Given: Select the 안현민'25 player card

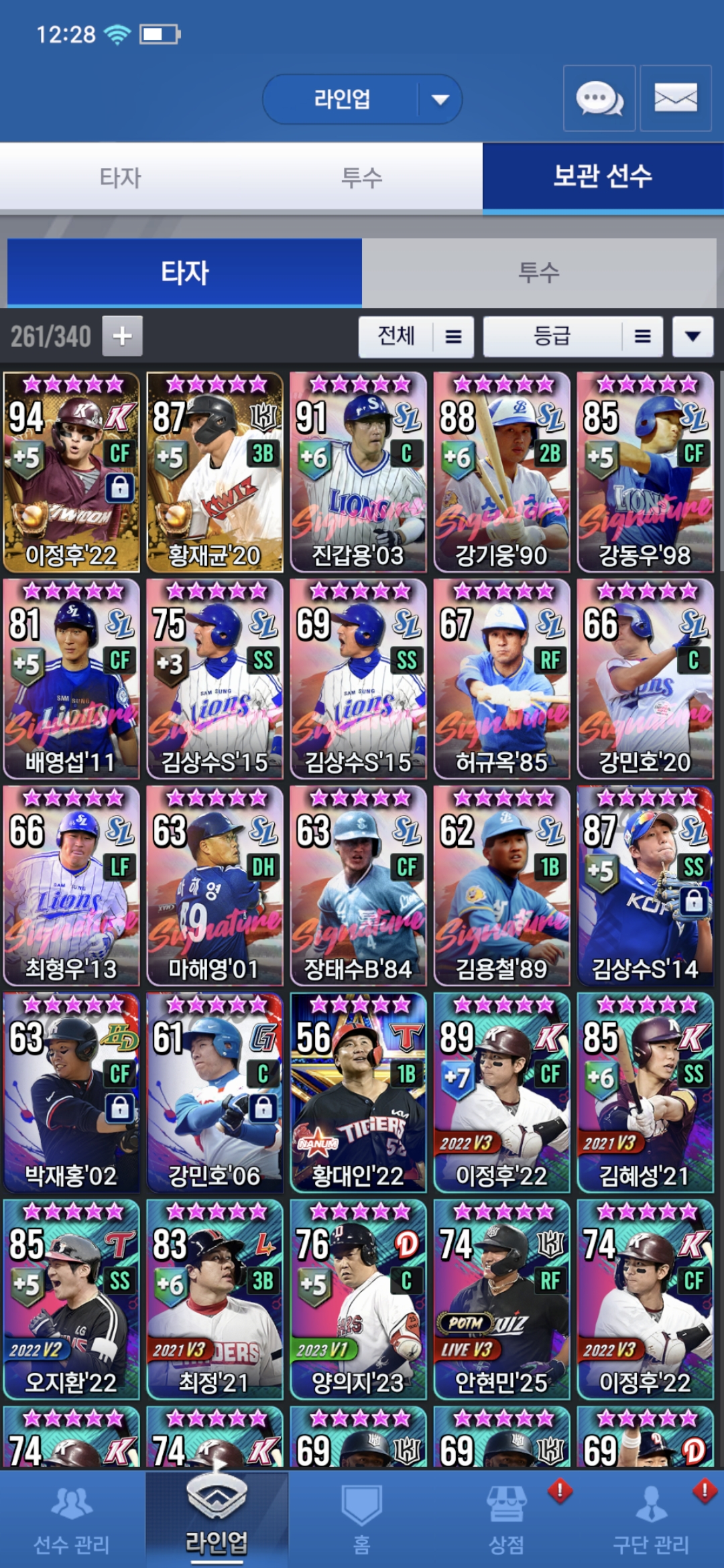Looking at the screenshot, I should click(x=501, y=1299).
